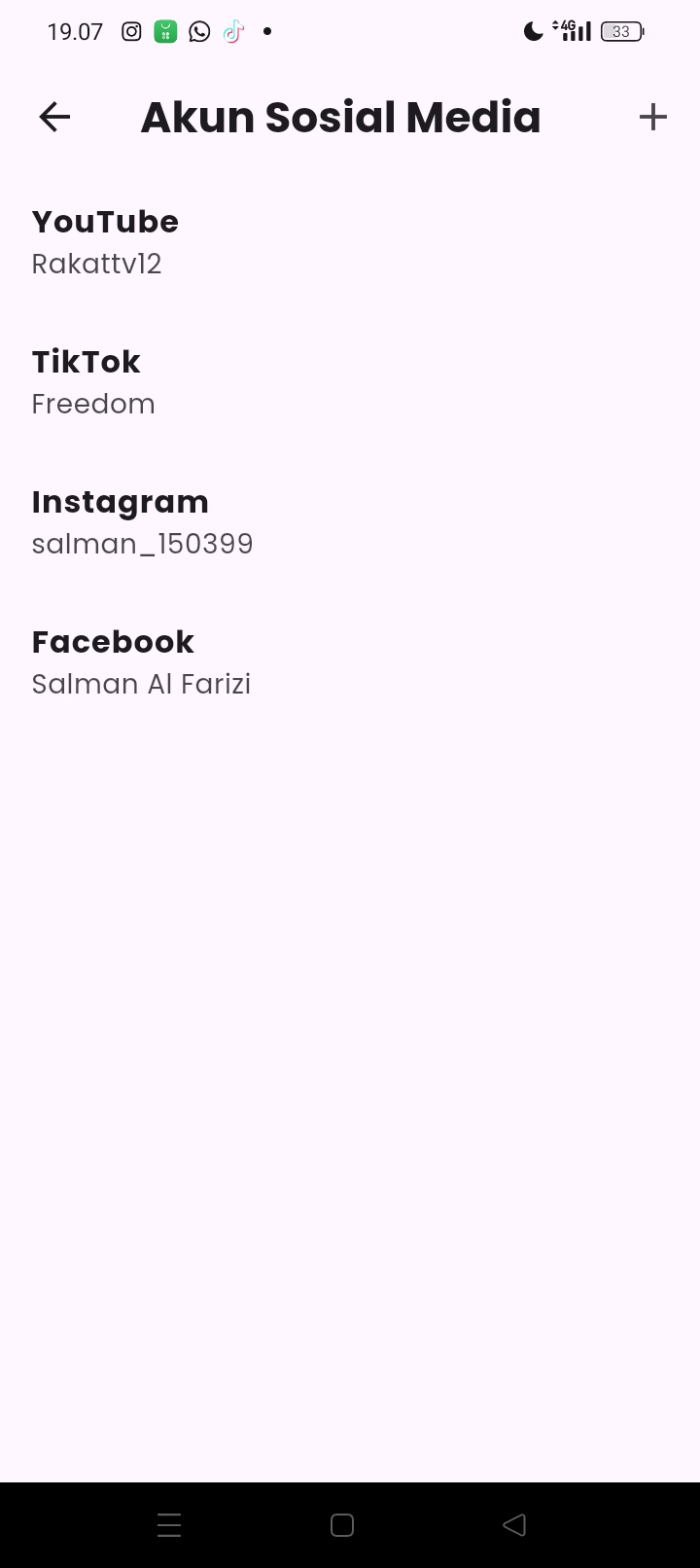The width and height of the screenshot is (700, 1568).
Task: Tap the system home button
Action: [x=342, y=1525]
